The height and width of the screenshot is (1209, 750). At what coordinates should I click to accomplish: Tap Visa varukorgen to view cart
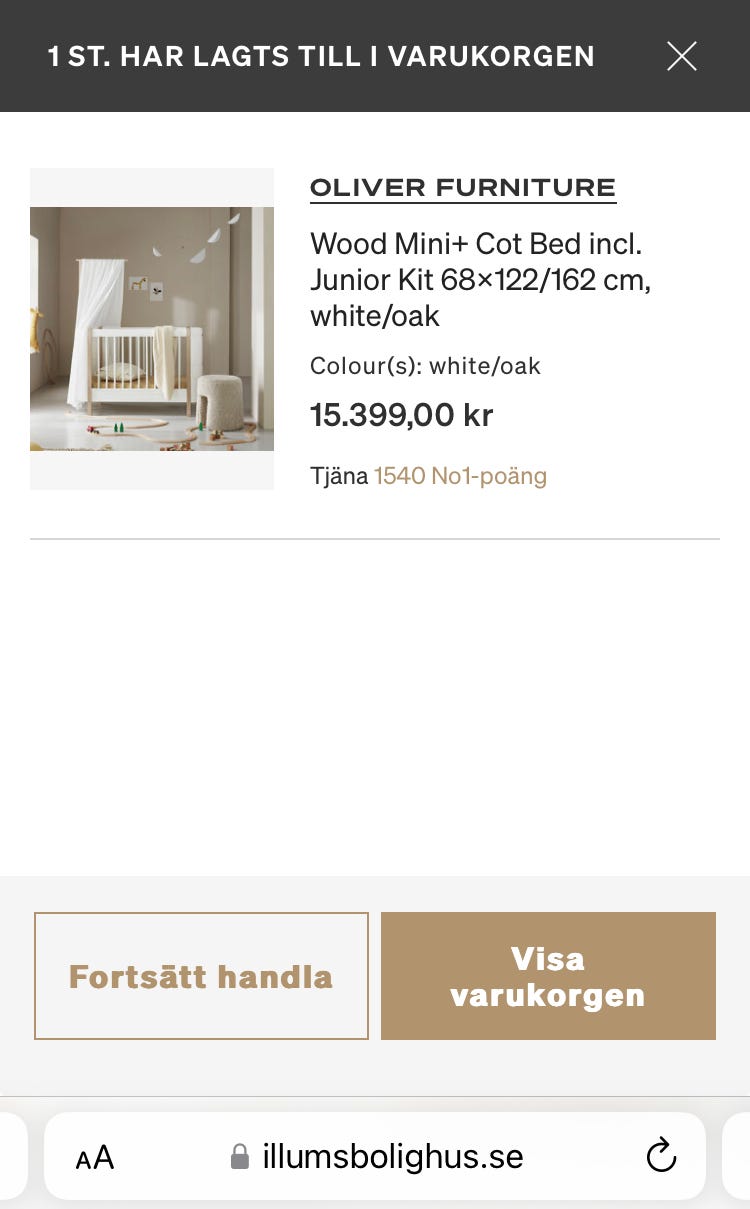548,976
